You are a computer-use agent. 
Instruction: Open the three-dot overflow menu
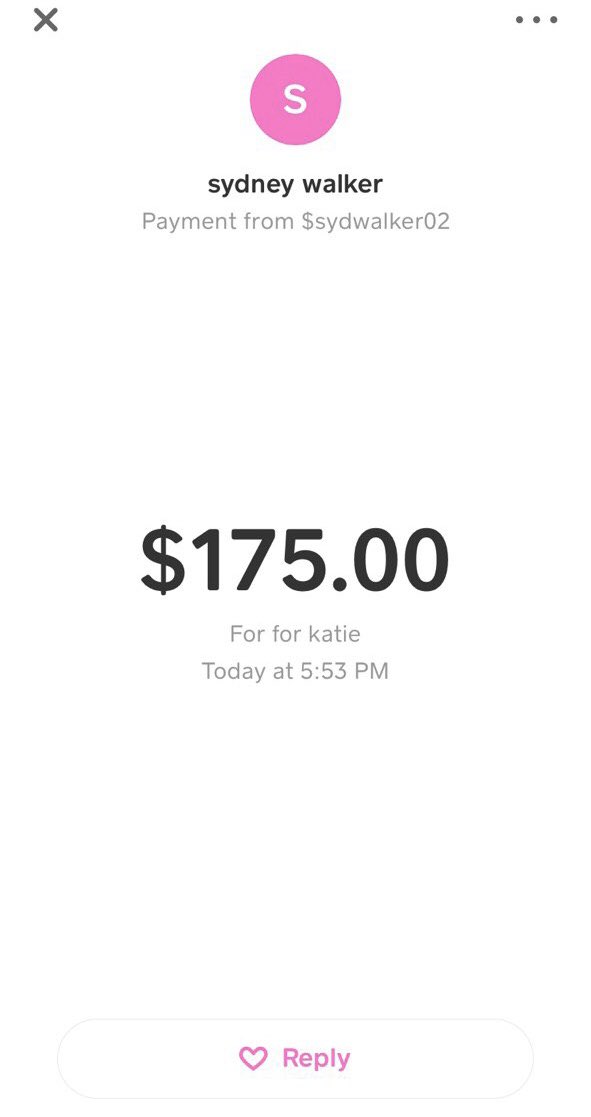[536, 20]
